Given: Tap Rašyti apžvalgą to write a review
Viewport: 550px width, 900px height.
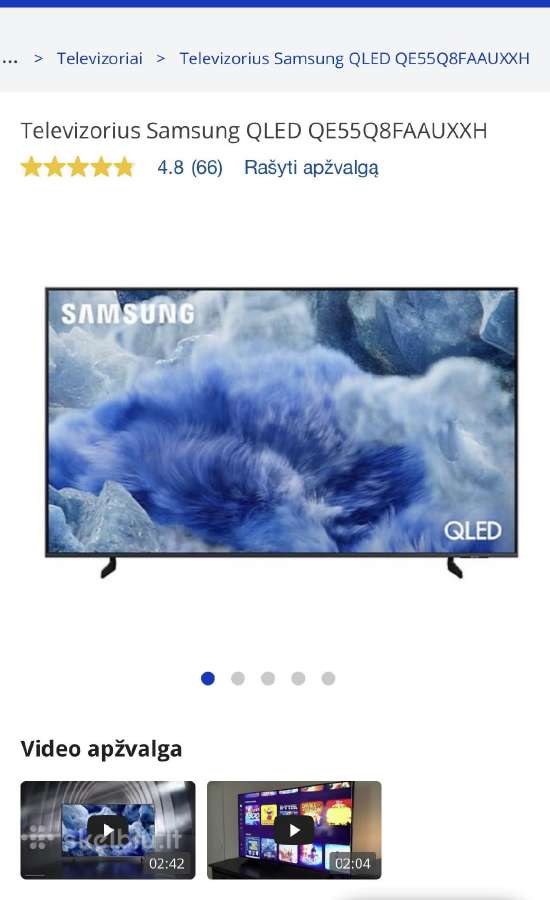Looking at the screenshot, I should coord(311,167).
